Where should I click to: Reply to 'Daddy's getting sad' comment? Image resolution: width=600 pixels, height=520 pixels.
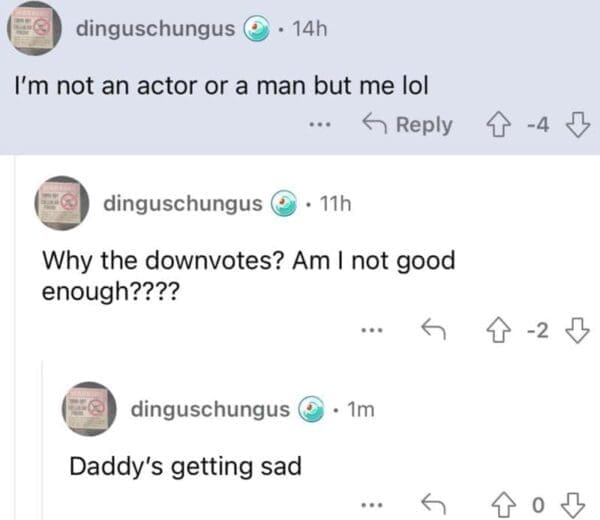tap(433, 506)
